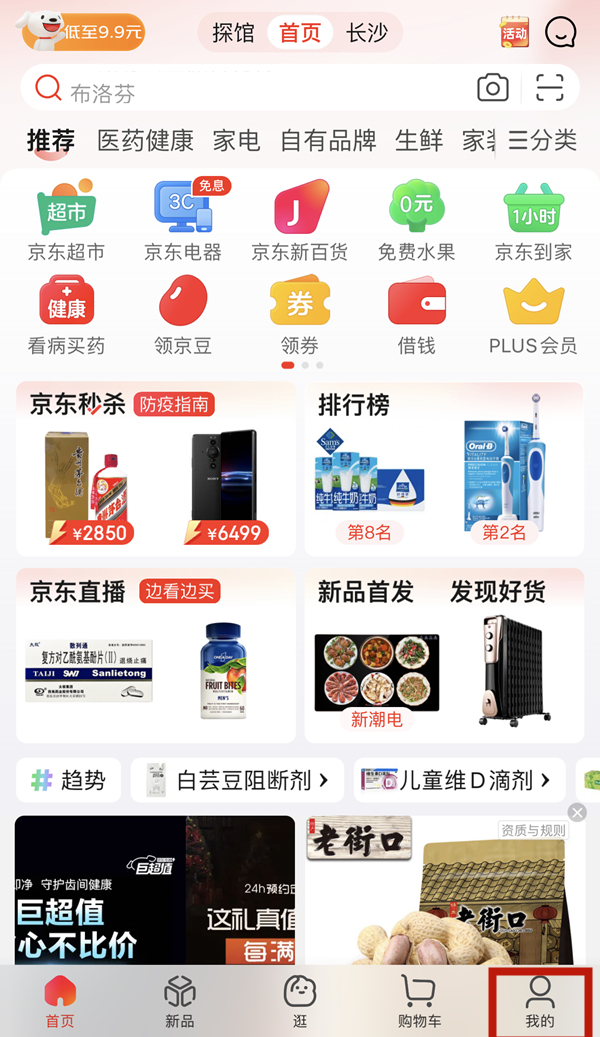600x1037 pixels.
Task: Switch to the 探馆 top tab
Action: 233,32
